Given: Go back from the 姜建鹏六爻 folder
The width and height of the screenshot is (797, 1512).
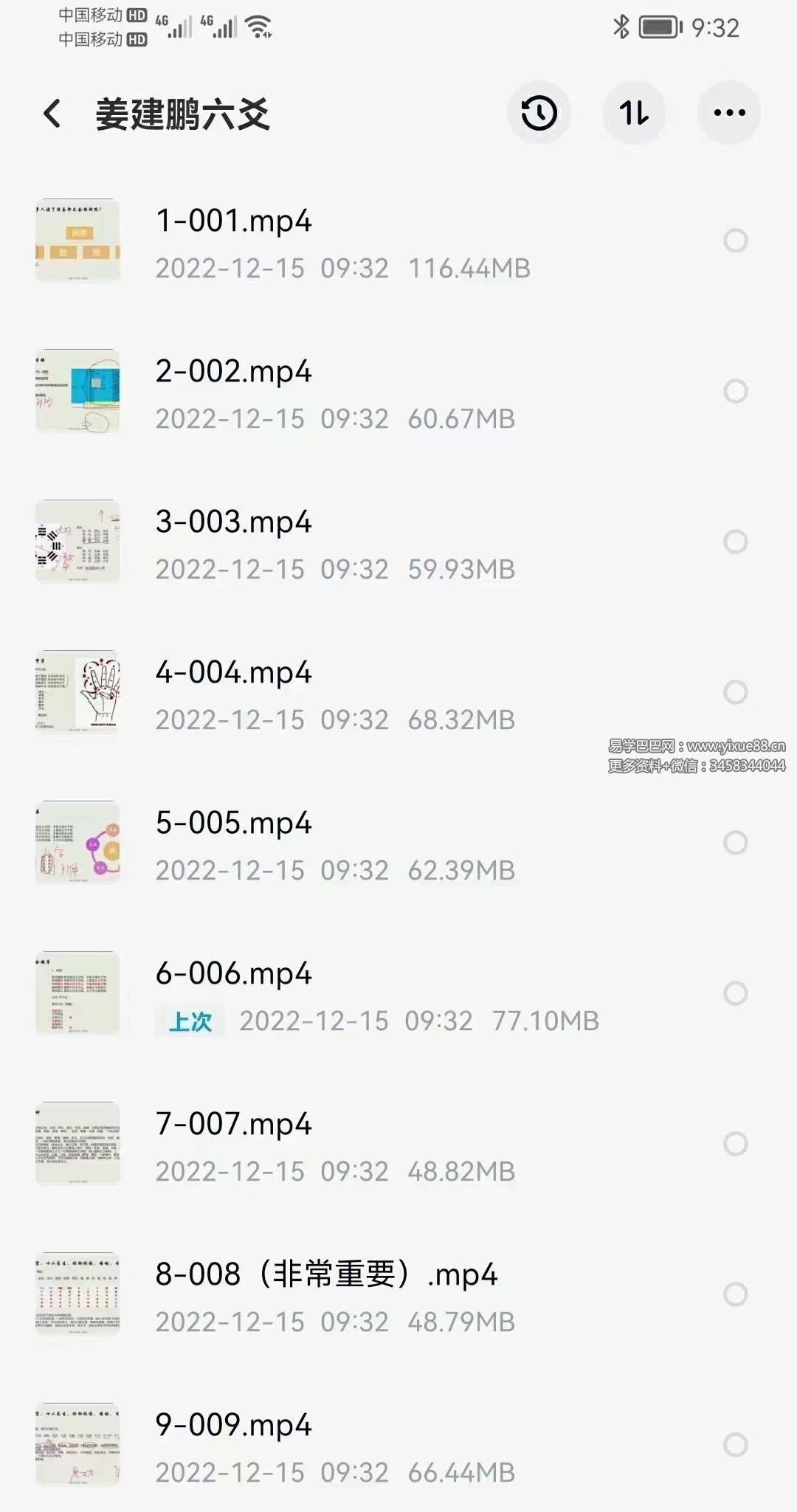Looking at the screenshot, I should click(x=52, y=114).
